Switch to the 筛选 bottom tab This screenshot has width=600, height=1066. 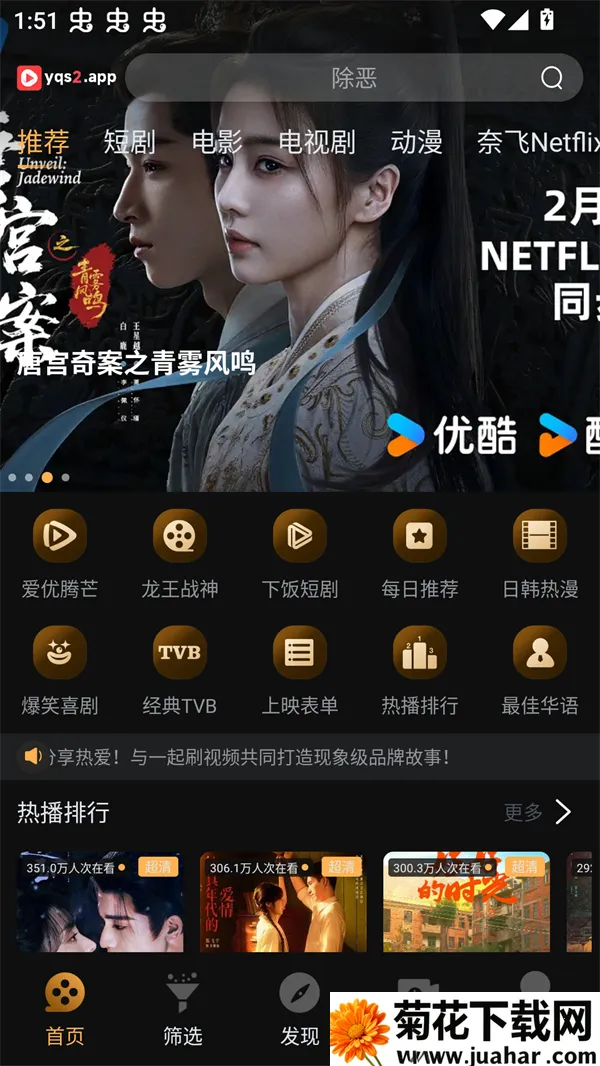pyautogui.click(x=182, y=1010)
